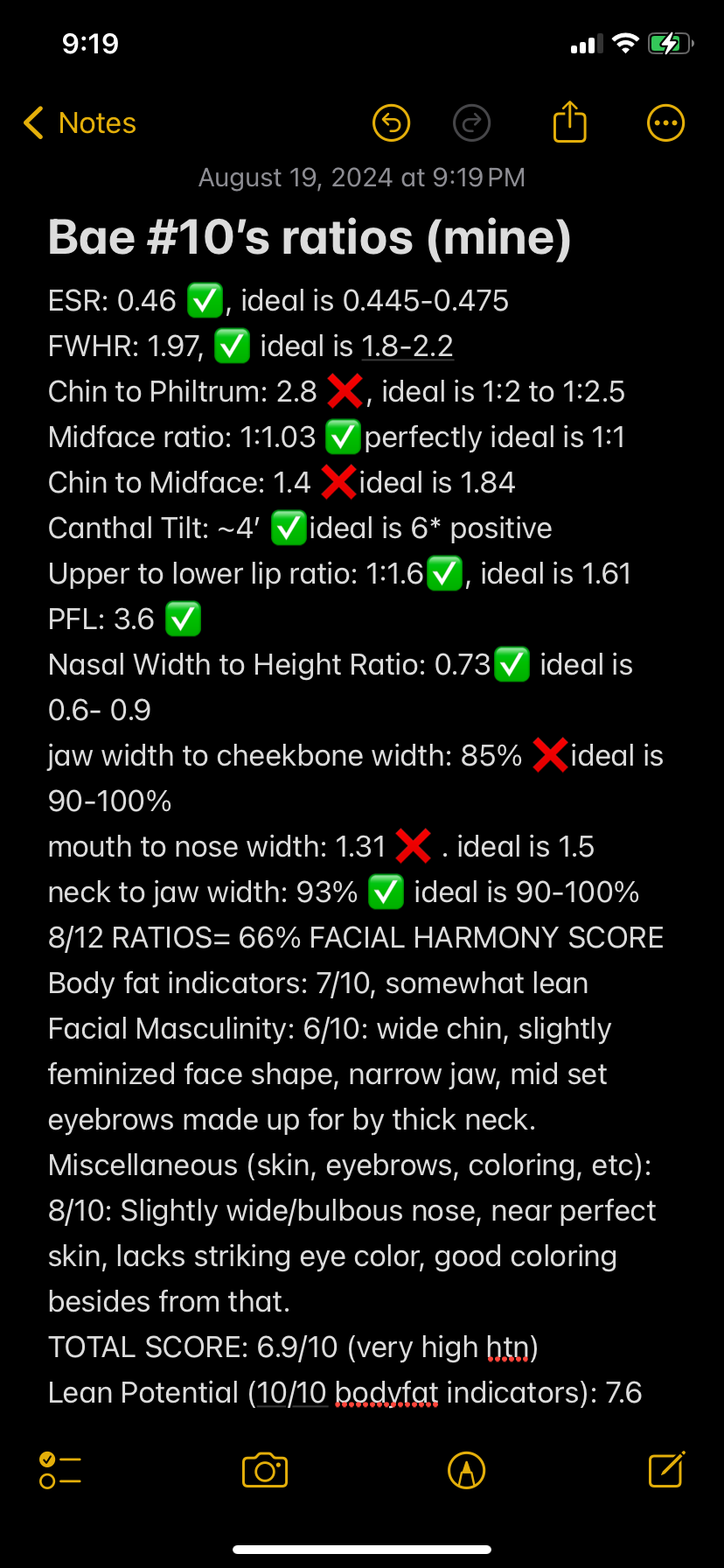Open the more options menu
Screen dimensions: 724x1568
pos(665,123)
